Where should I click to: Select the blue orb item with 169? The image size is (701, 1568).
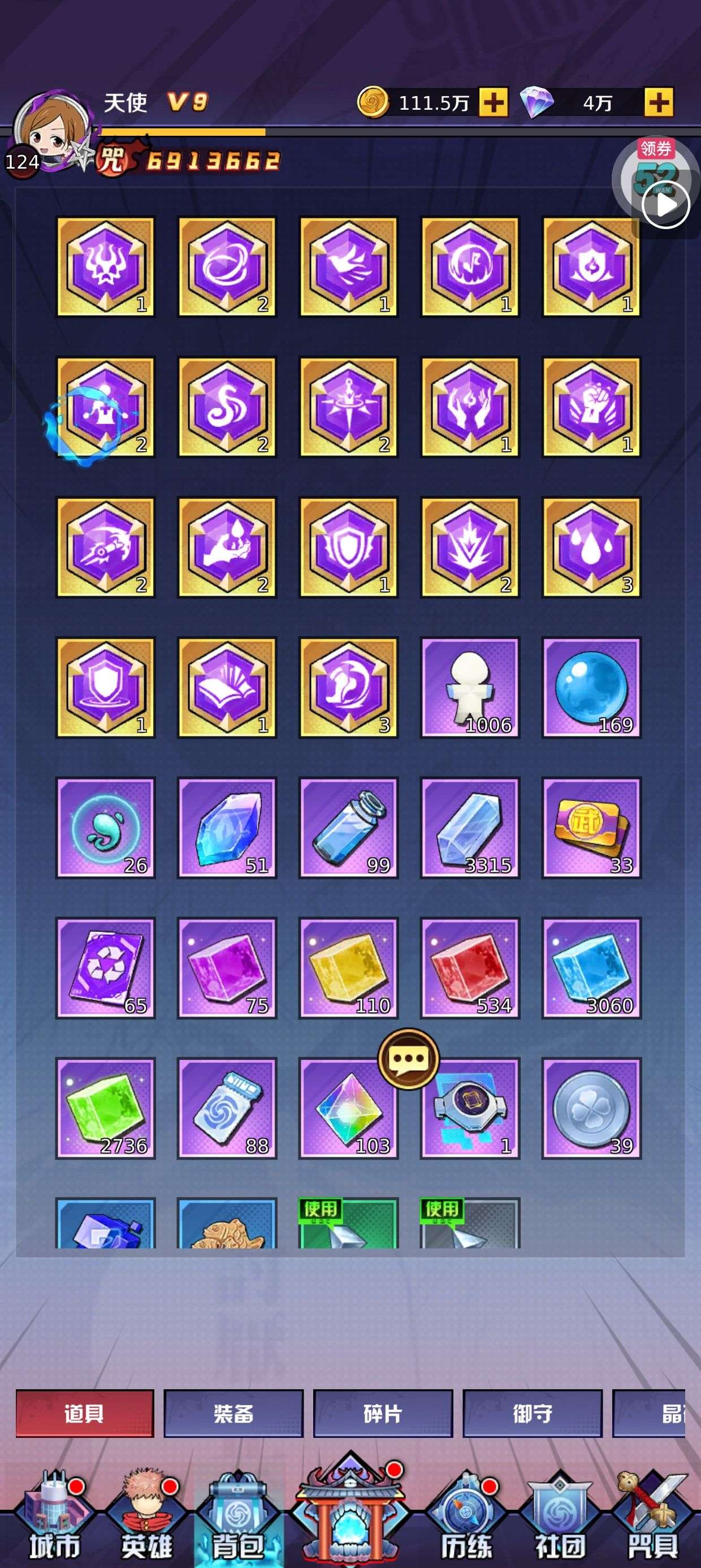point(591,687)
